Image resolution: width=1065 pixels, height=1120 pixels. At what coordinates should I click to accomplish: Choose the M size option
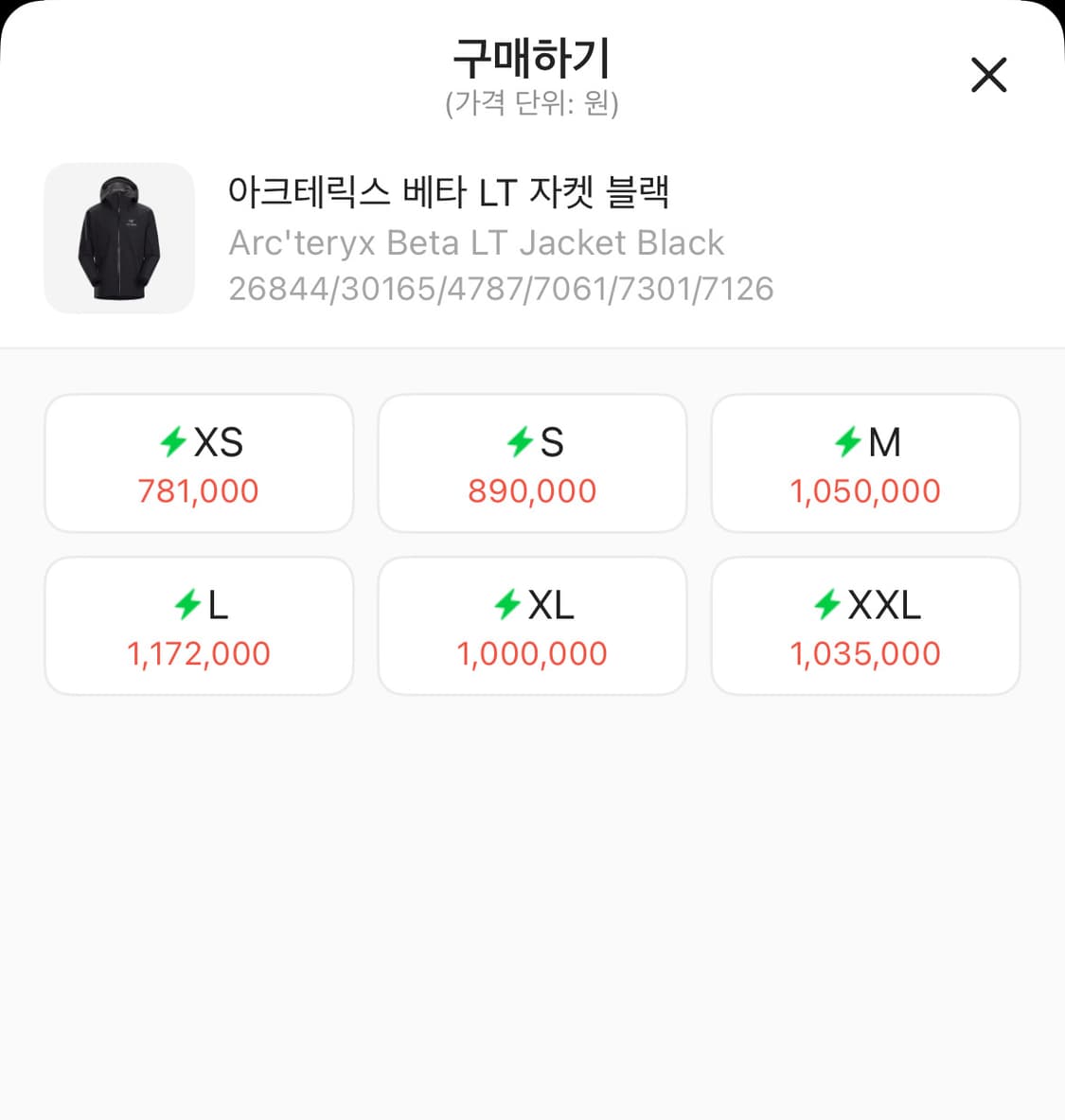[x=865, y=462]
